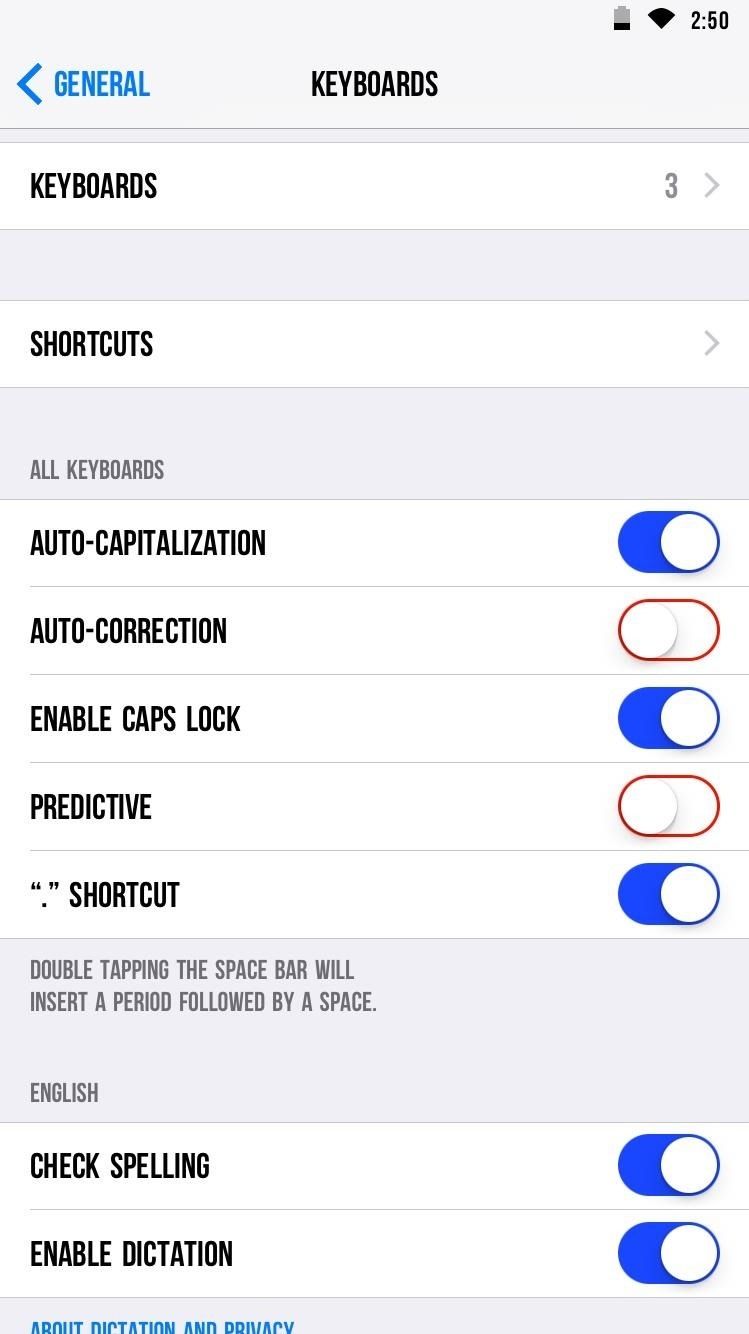Toggle off Auto-Capitalization

pos(668,542)
